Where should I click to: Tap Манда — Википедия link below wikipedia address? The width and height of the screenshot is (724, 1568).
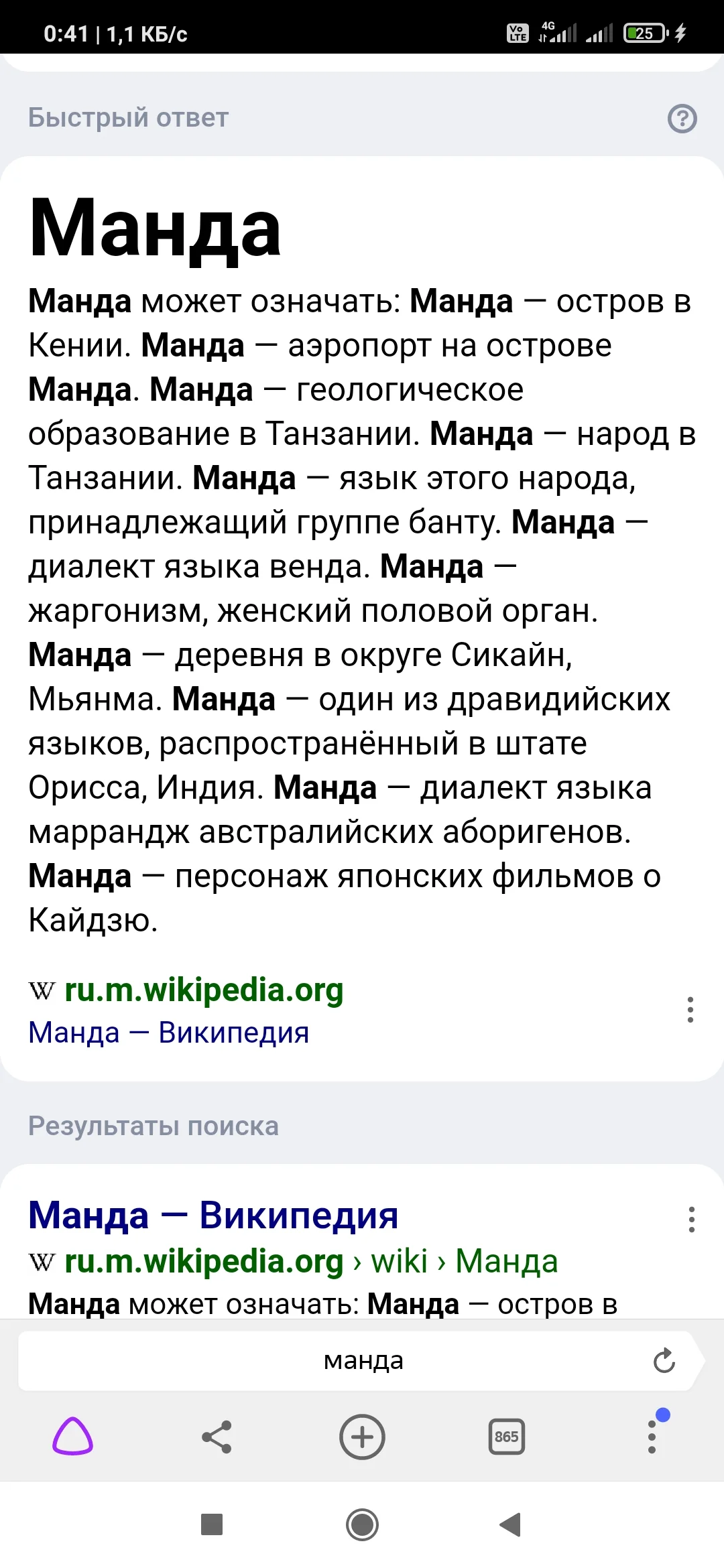(168, 1032)
